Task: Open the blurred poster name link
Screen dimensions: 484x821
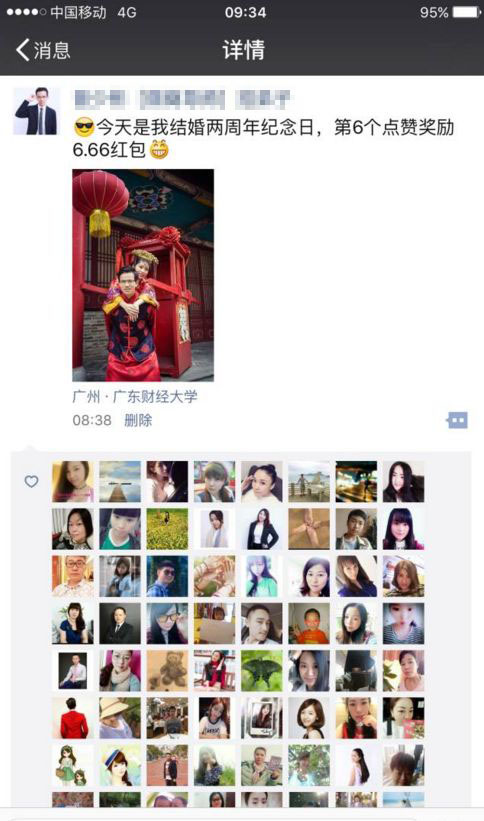Action: (x=181, y=99)
